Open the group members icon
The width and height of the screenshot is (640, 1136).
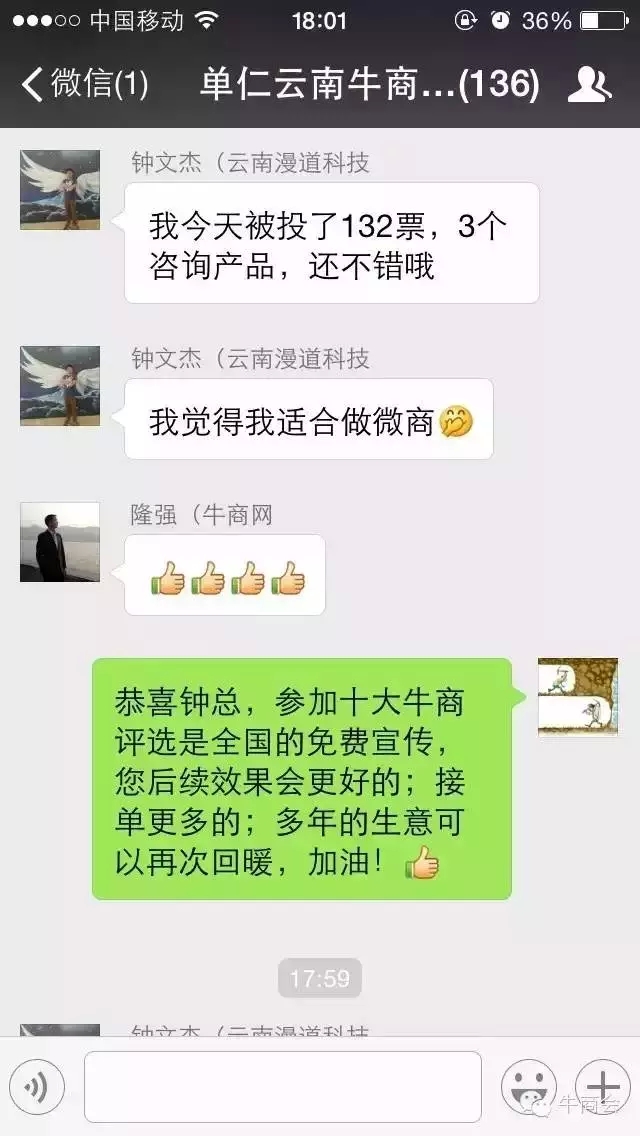pos(589,84)
